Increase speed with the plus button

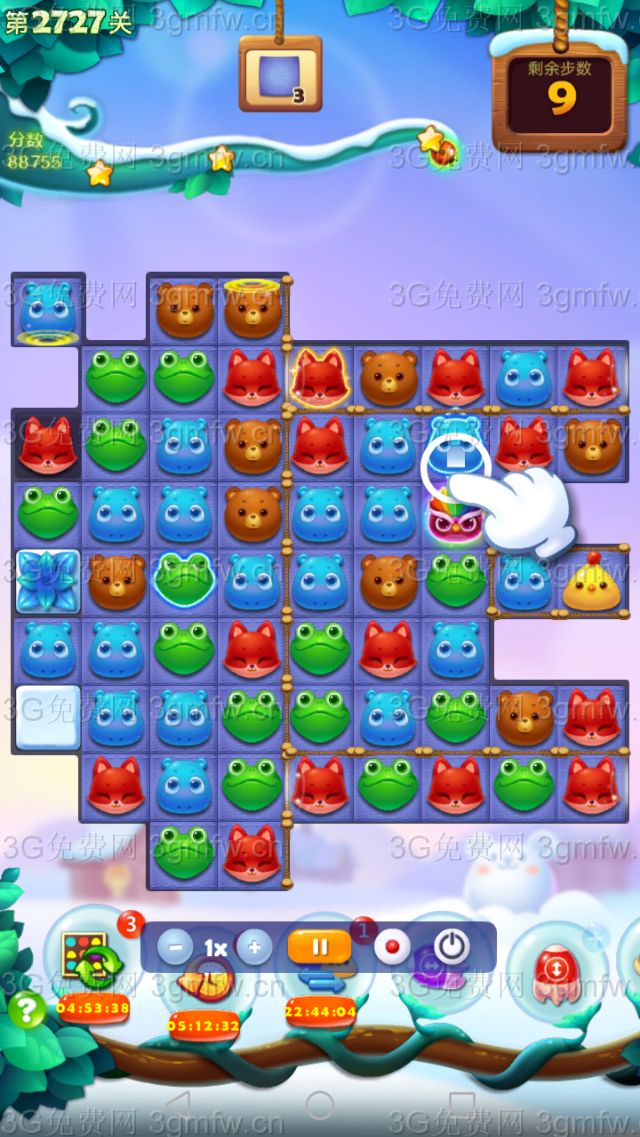point(254,947)
